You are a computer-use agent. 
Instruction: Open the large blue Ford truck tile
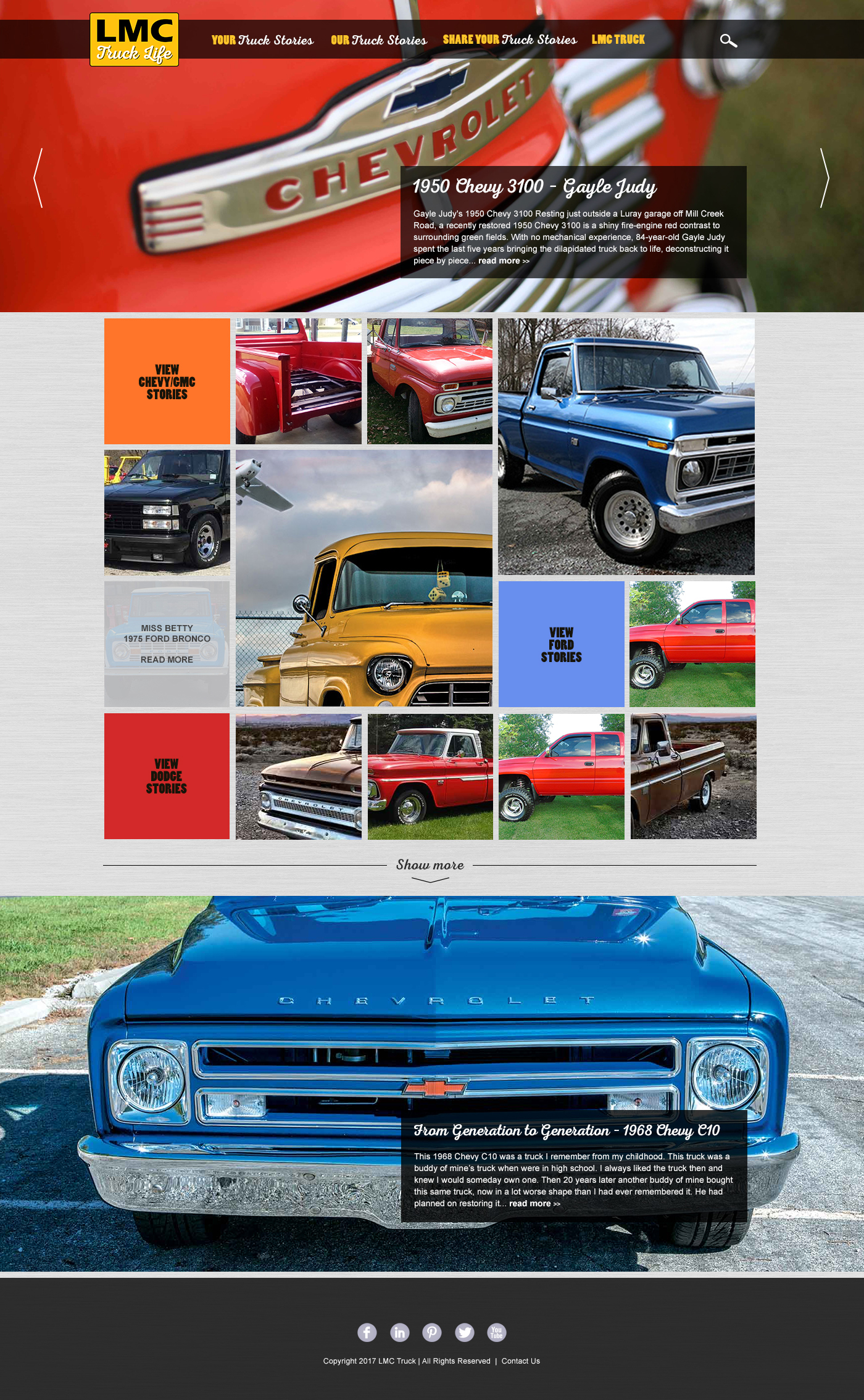(626, 447)
